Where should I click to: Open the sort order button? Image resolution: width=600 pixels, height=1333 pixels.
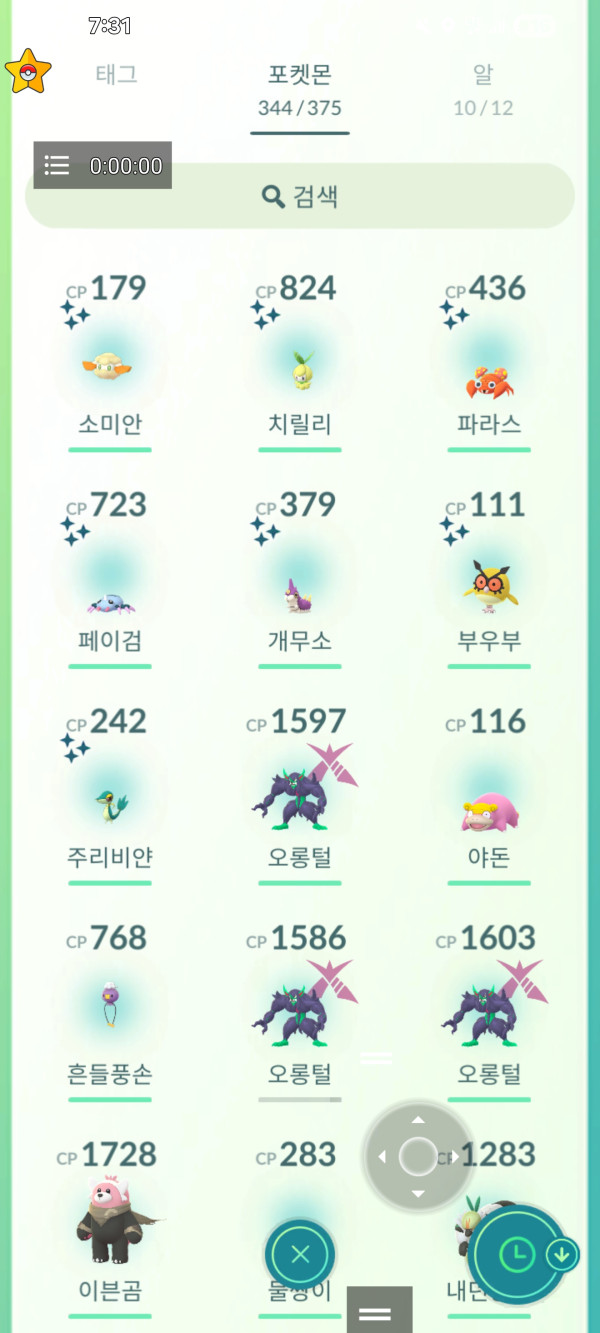click(x=520, y=1254)
